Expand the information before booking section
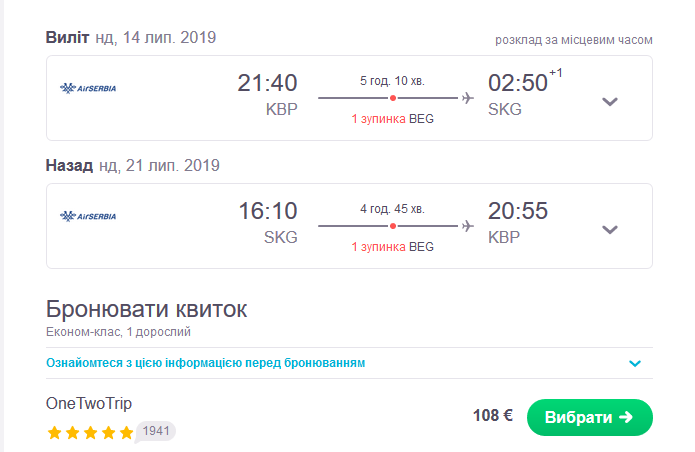The height and width of the screenshot is (452, 695). pos(634,363)
